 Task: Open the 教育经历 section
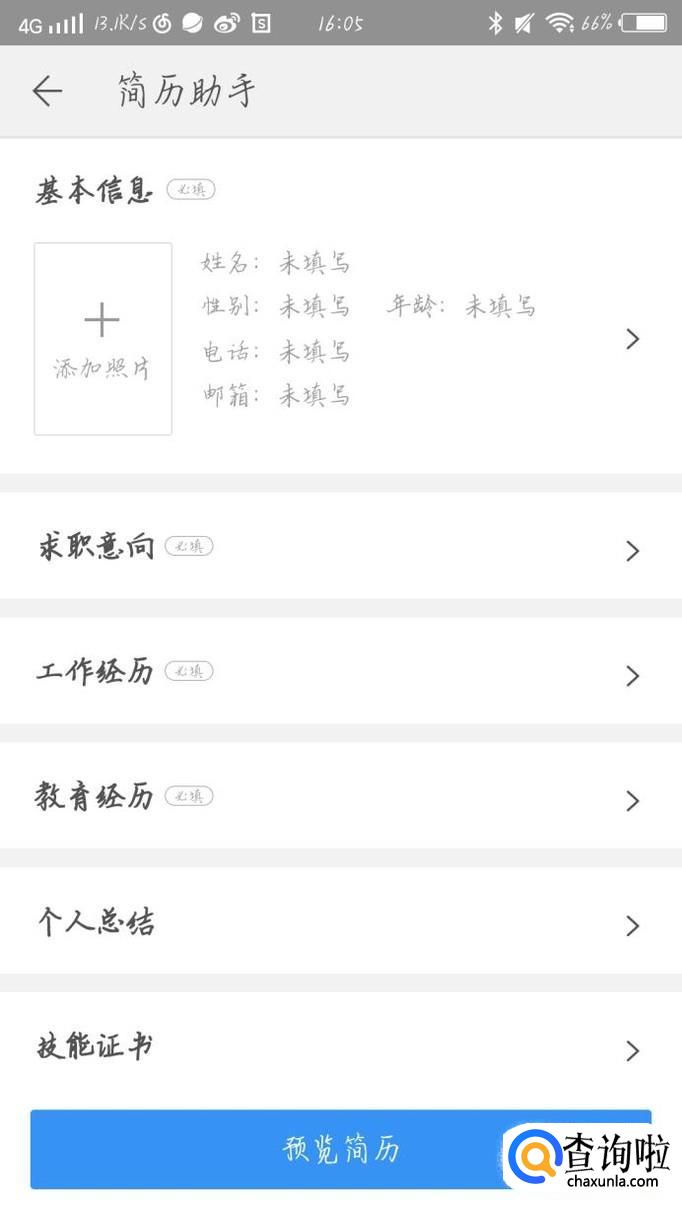(340, 798)
